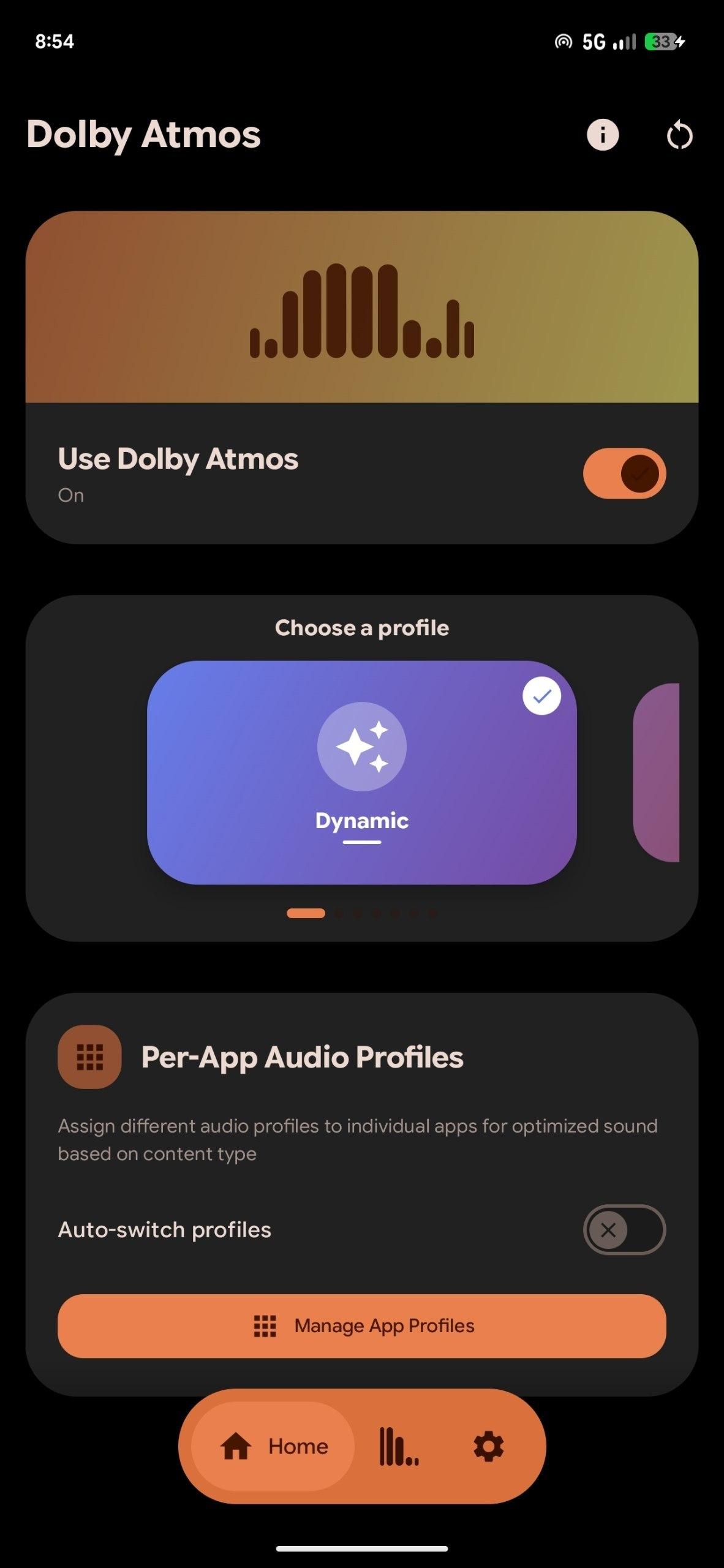
Task: Open the settings gear tab
Action: coord(488,1446)
